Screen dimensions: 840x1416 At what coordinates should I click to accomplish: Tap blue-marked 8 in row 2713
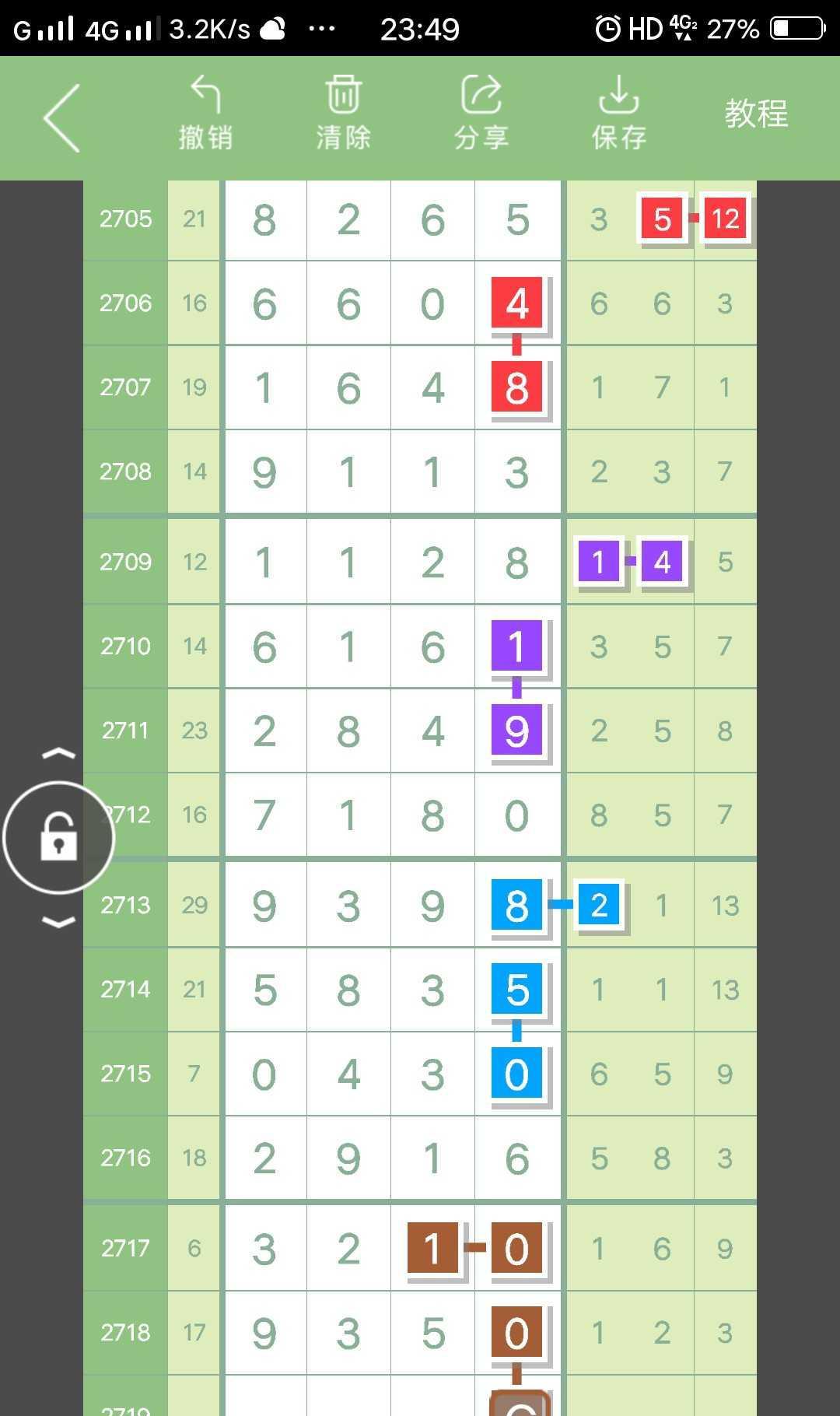(516, 906)
